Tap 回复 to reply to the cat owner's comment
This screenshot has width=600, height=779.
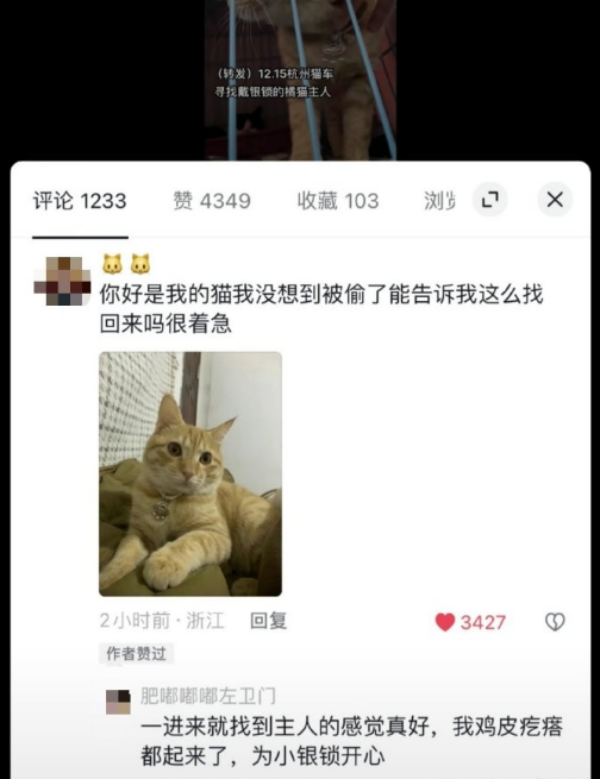[268, 621]
